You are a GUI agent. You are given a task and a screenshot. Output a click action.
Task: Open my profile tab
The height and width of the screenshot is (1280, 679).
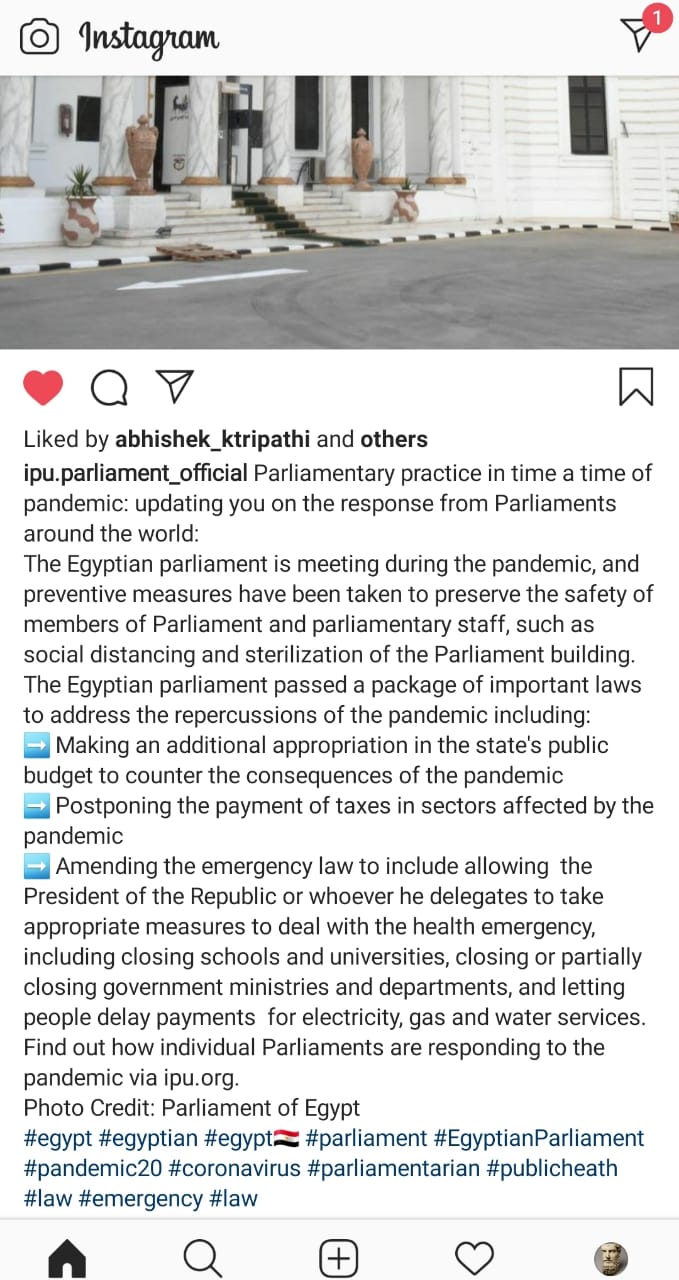point(610,1258)
